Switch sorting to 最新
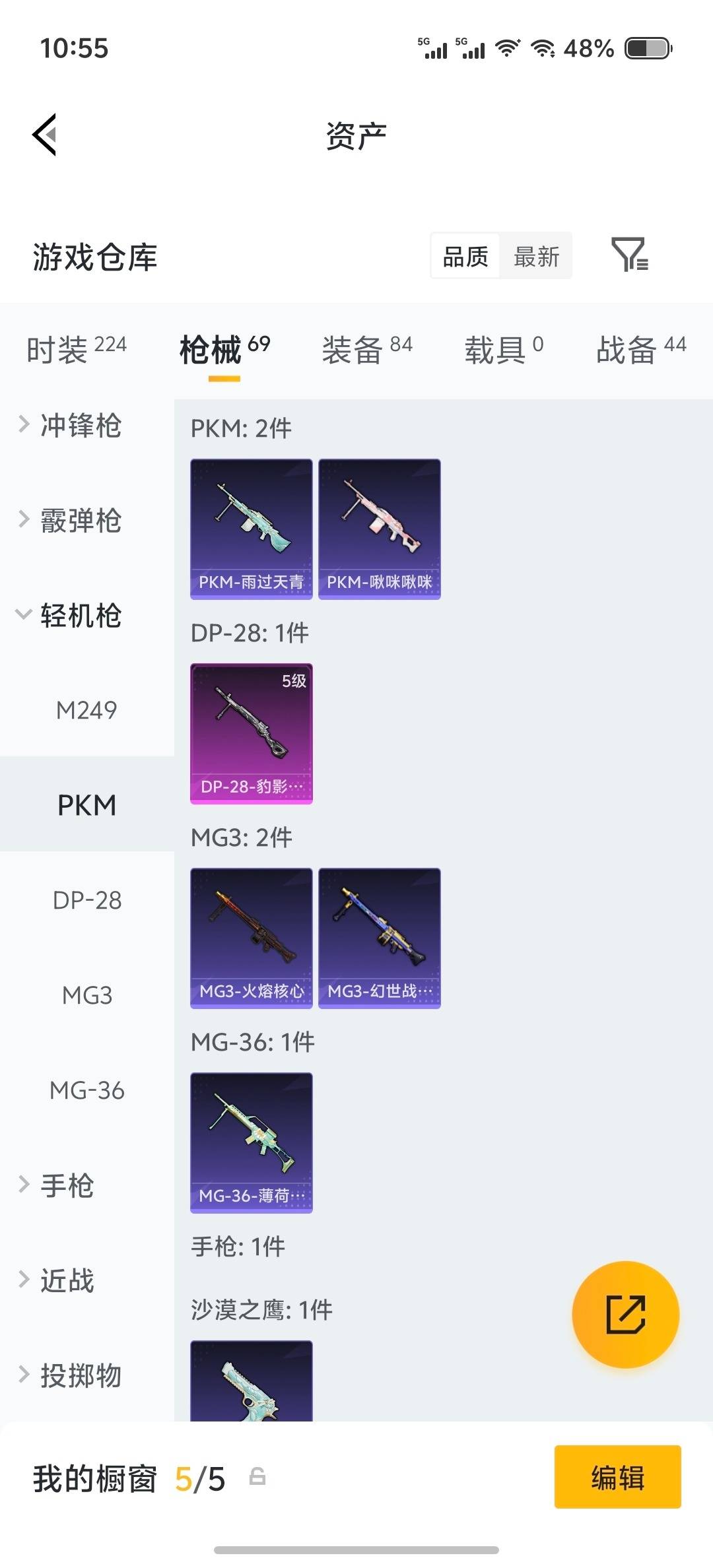Image resolution: width=713 pixels, height=1568 pixels. pos(537,256)
